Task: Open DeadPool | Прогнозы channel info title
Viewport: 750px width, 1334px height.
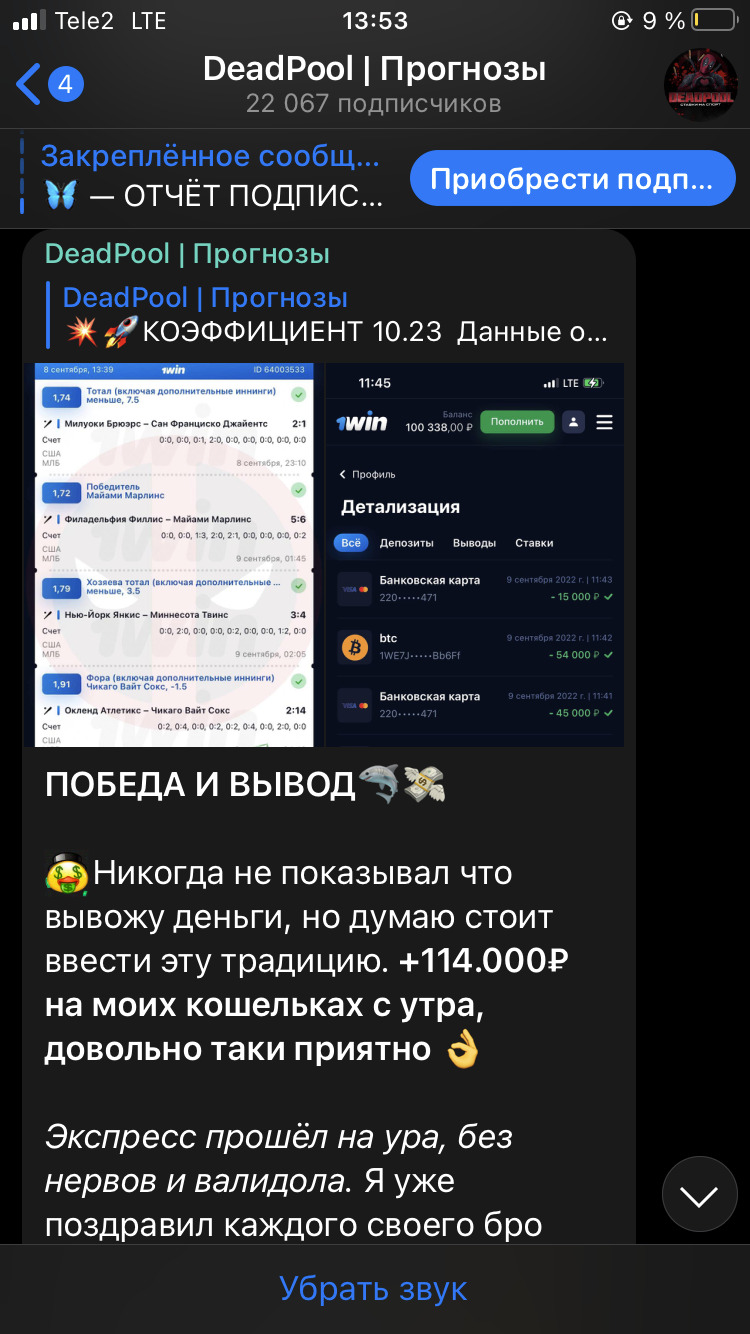Action: (374, 69)
